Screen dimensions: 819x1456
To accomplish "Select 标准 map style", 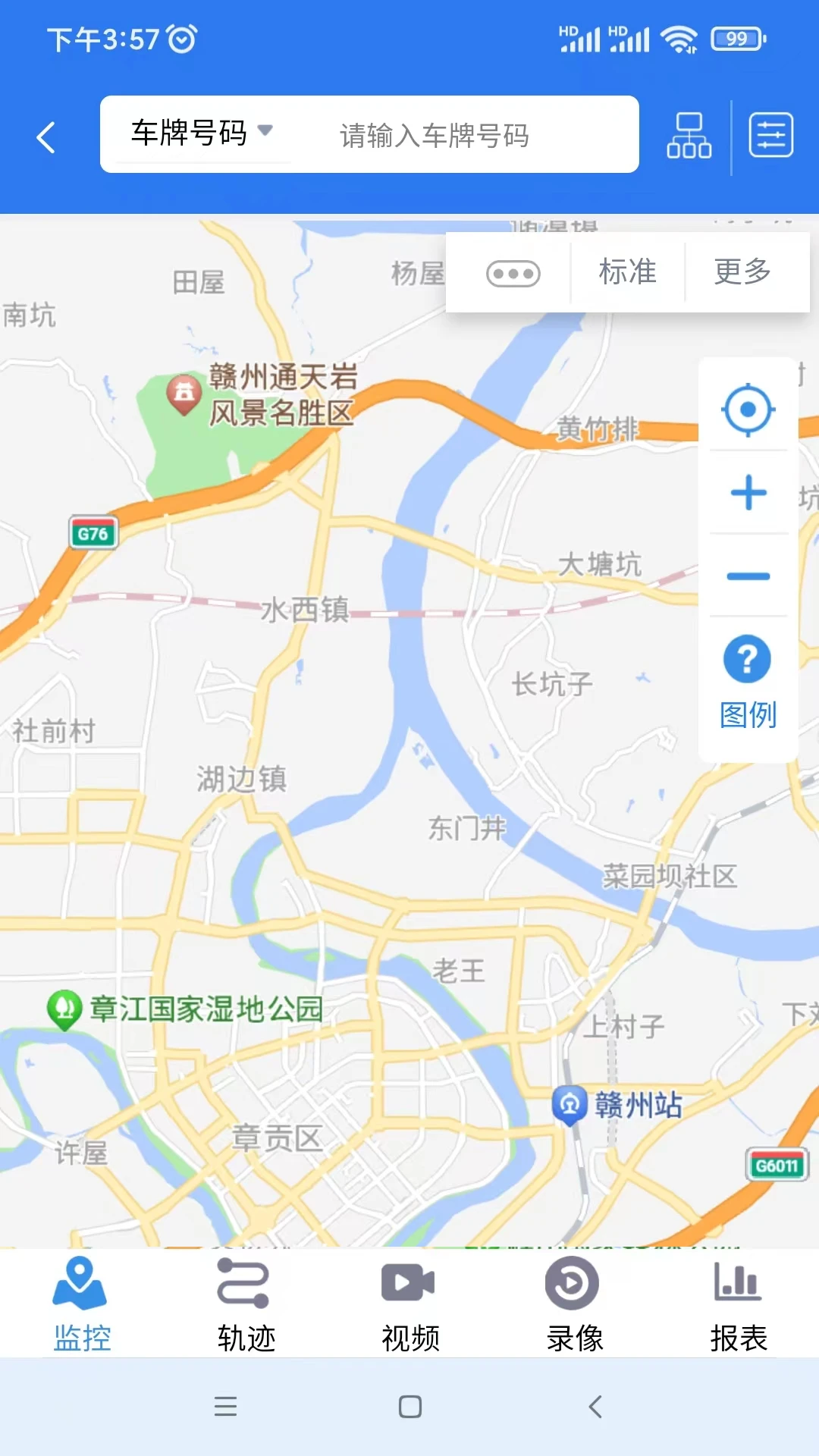I will [x=627, y=271].
